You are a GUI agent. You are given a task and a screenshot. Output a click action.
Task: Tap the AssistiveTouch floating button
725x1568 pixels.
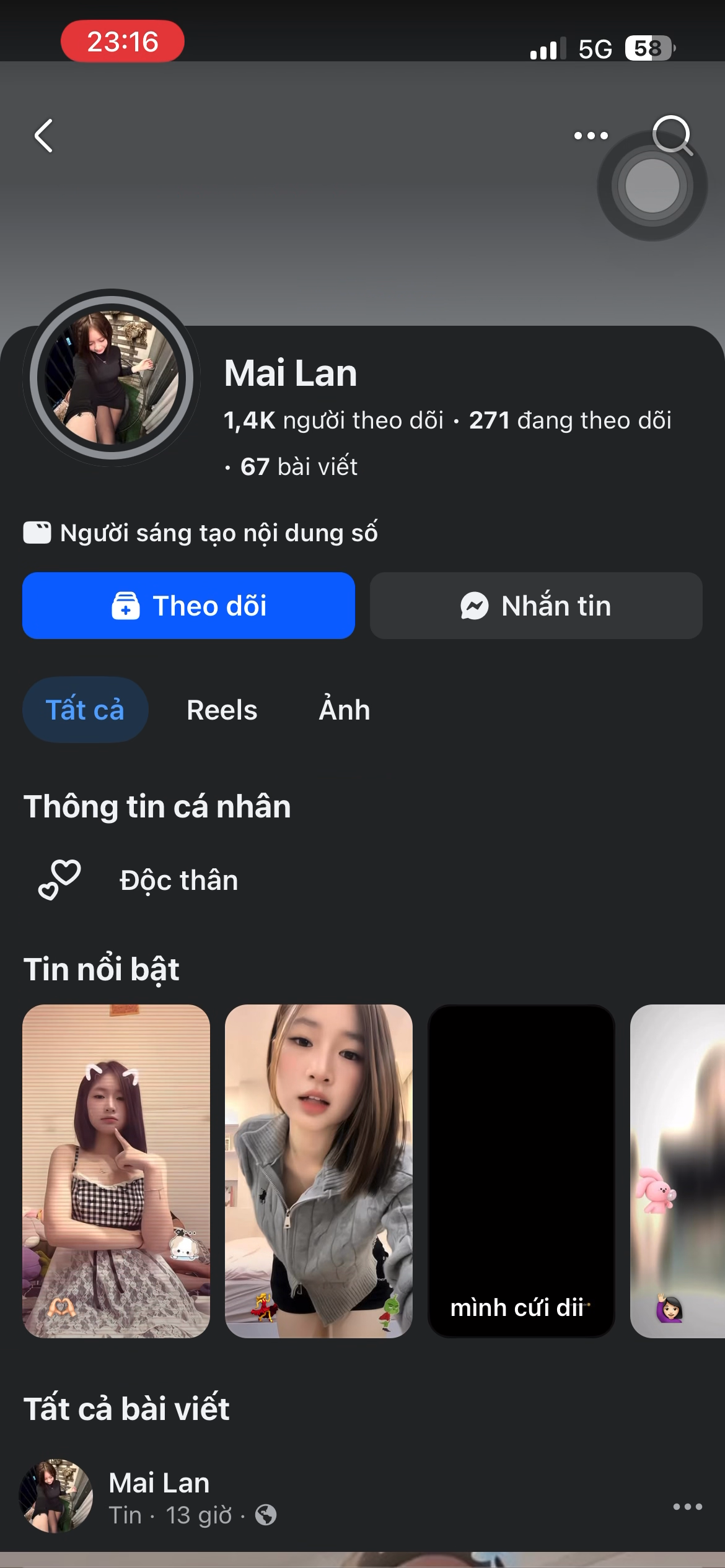(x=652, y=186)
